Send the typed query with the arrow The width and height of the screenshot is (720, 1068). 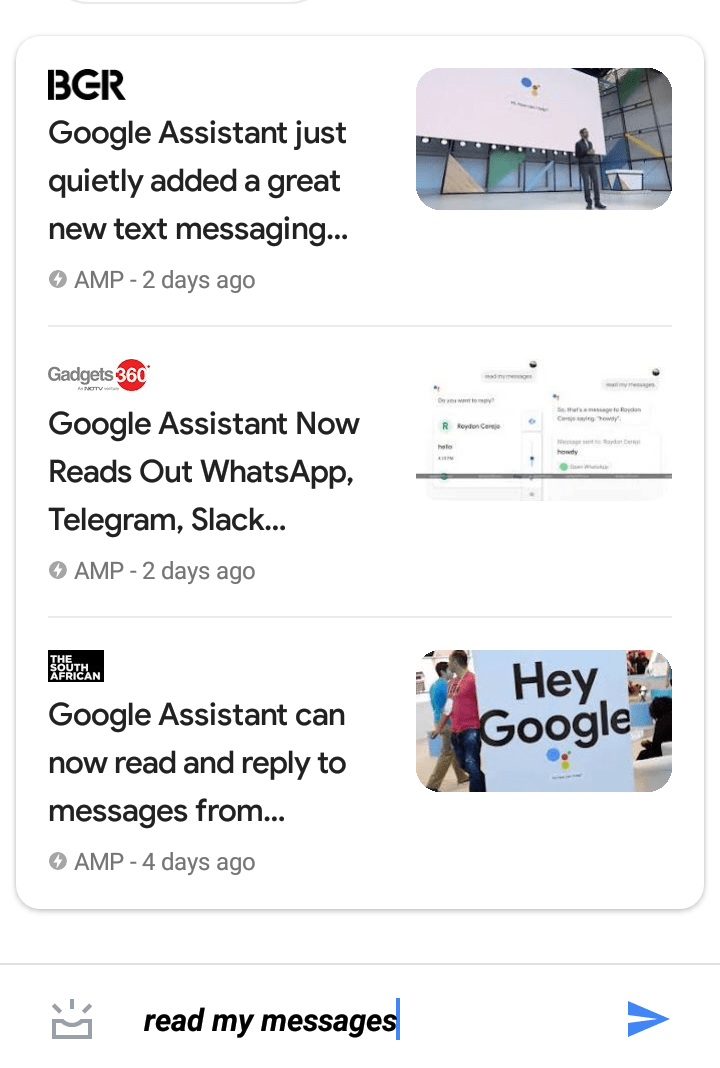[647, 1019]
